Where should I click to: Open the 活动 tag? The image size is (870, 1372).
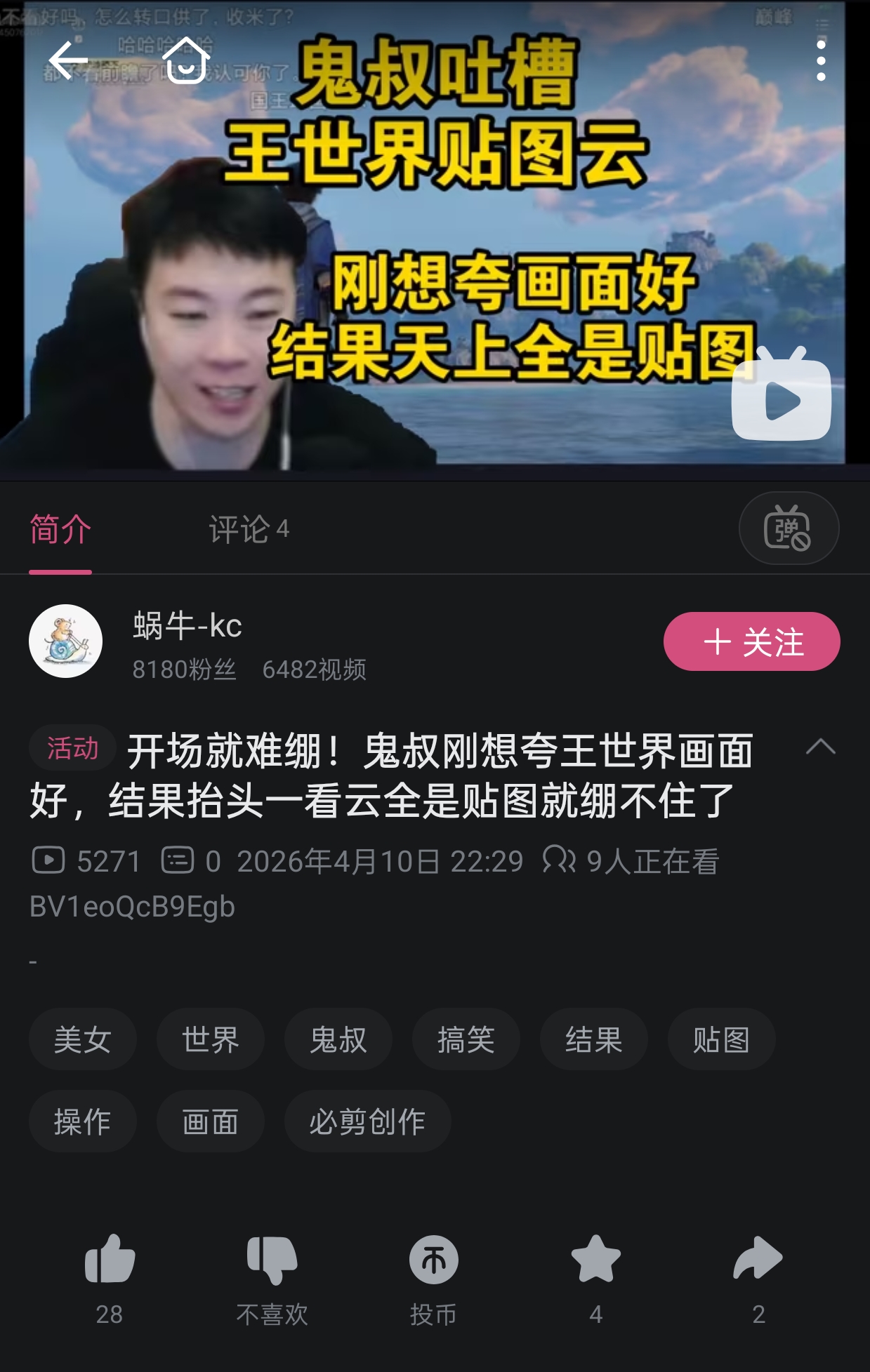72,748
